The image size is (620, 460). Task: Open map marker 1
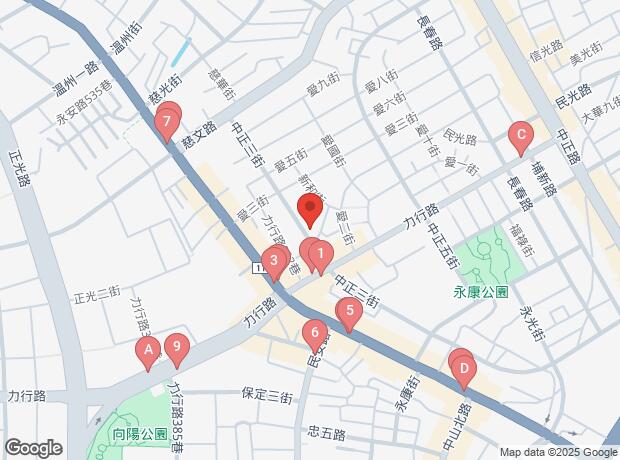pos(320,256)
